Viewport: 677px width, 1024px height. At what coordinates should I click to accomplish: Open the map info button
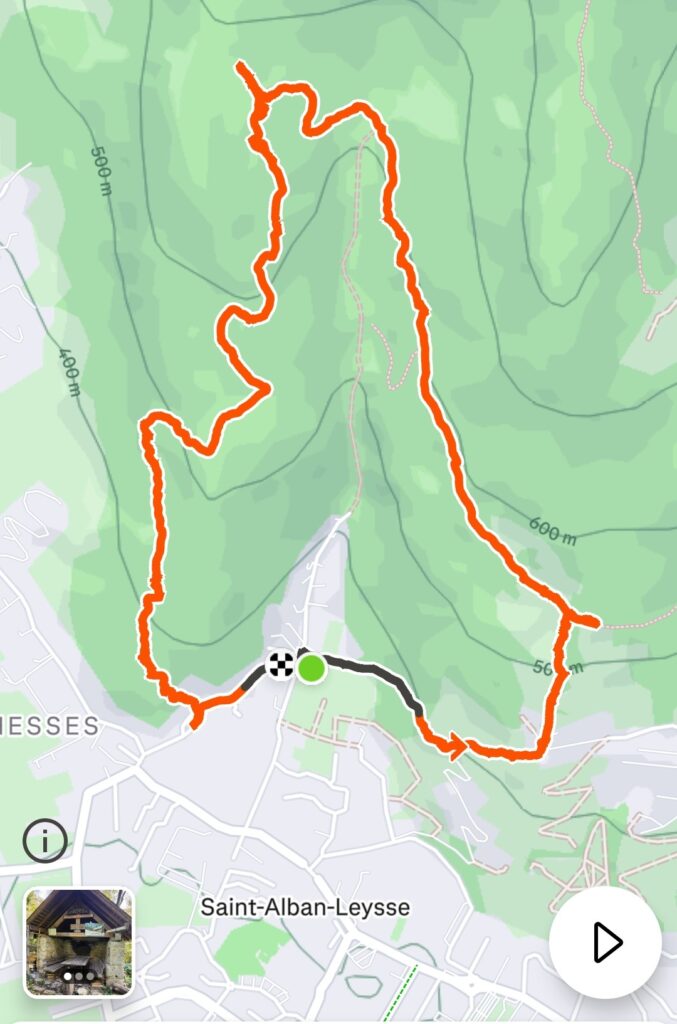[45, 842]
